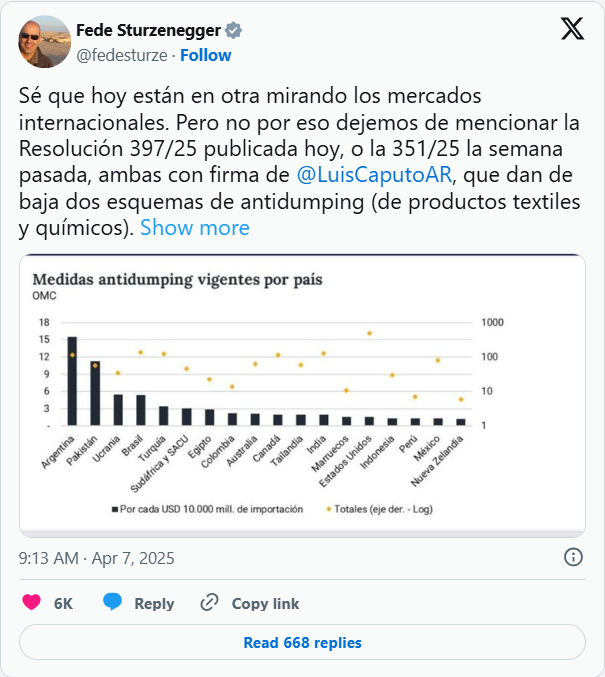
Task: Copy link to this tweet
Action: point(250,603)
